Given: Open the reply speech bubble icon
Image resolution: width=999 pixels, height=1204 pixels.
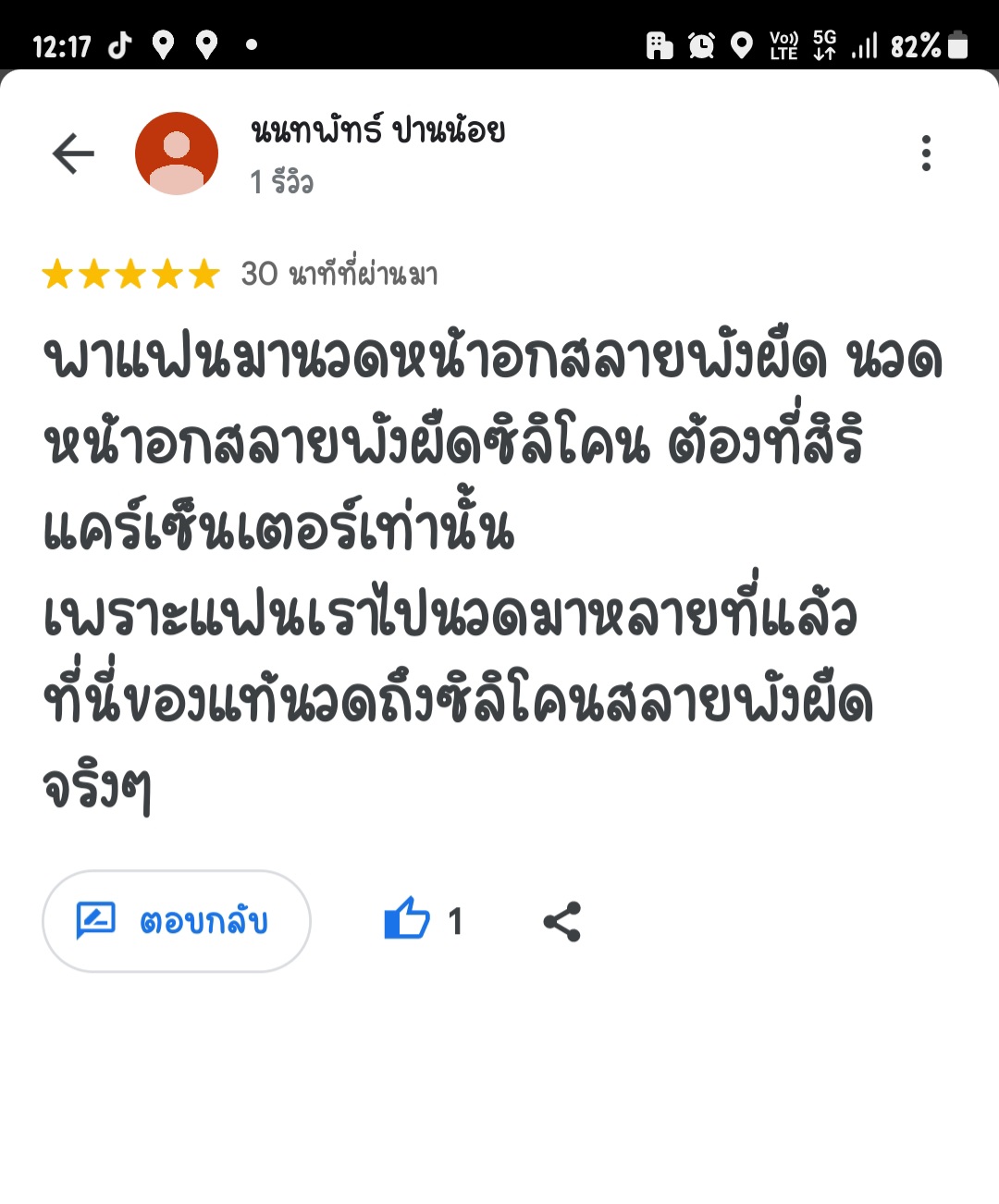Looking at the screenshot, I should pos(97,920).
